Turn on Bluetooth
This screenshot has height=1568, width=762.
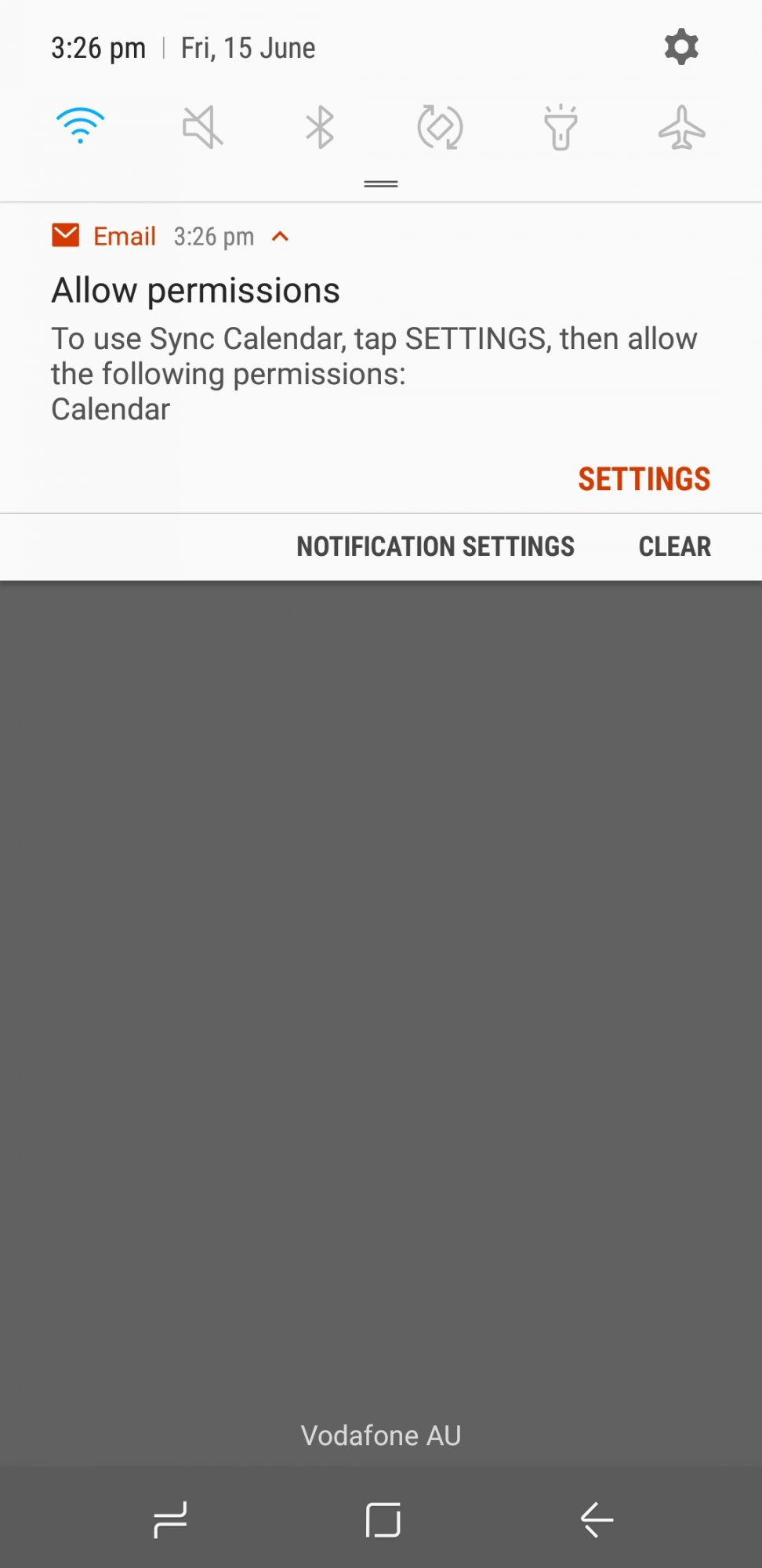[320, 127]
